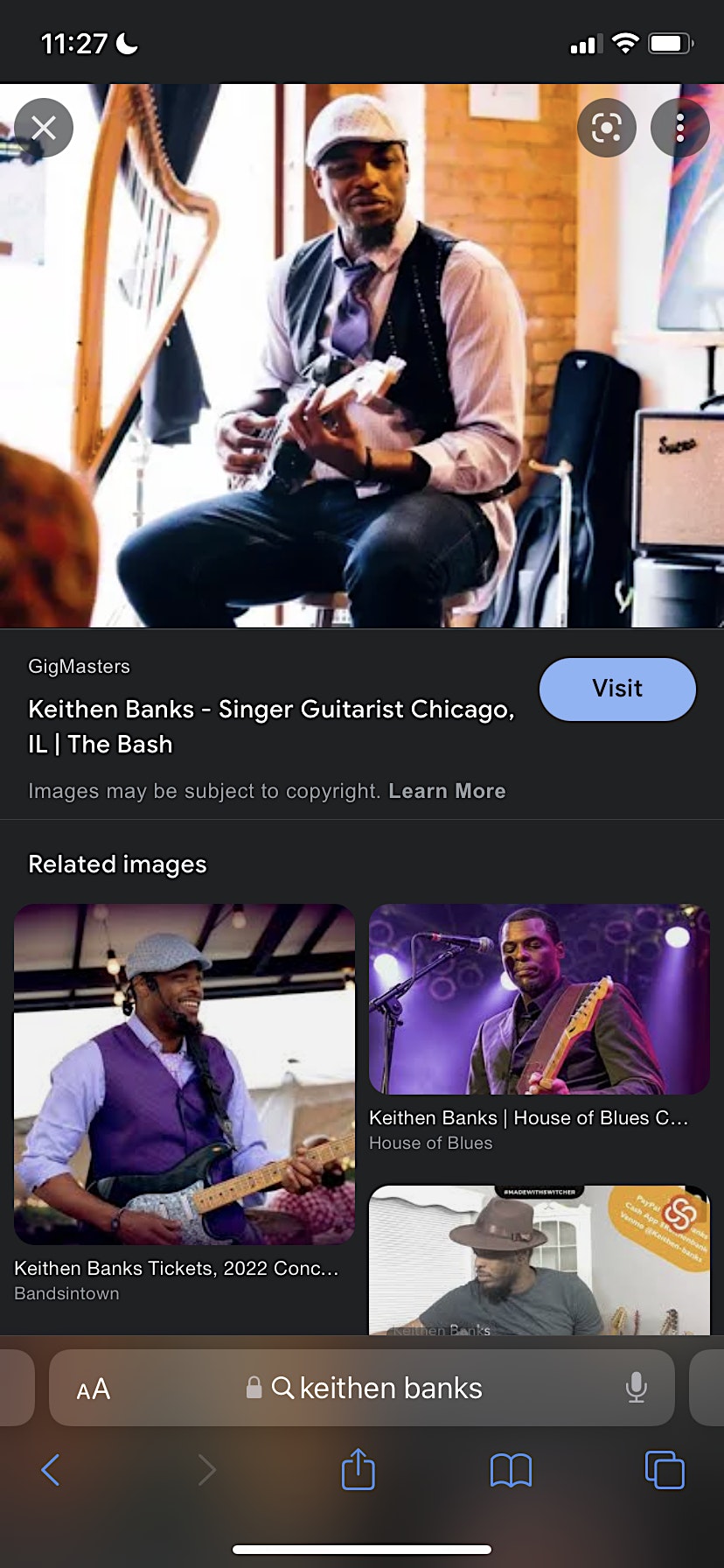Open the Bandsintown Keithen Banks Tickets image
The width and height of the screenshot is (724, 1568).
(x=184, y=1074)
